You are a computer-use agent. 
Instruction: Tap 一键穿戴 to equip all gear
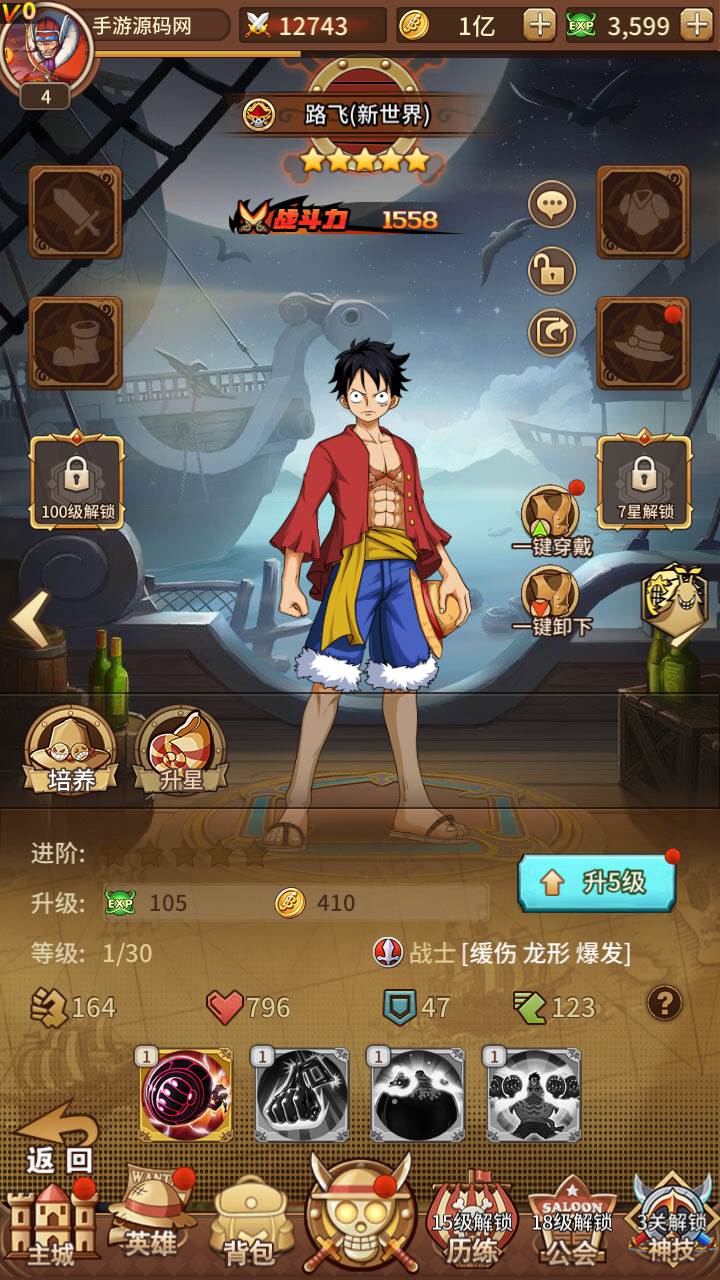pyautogui.click(x=552, y=520)
